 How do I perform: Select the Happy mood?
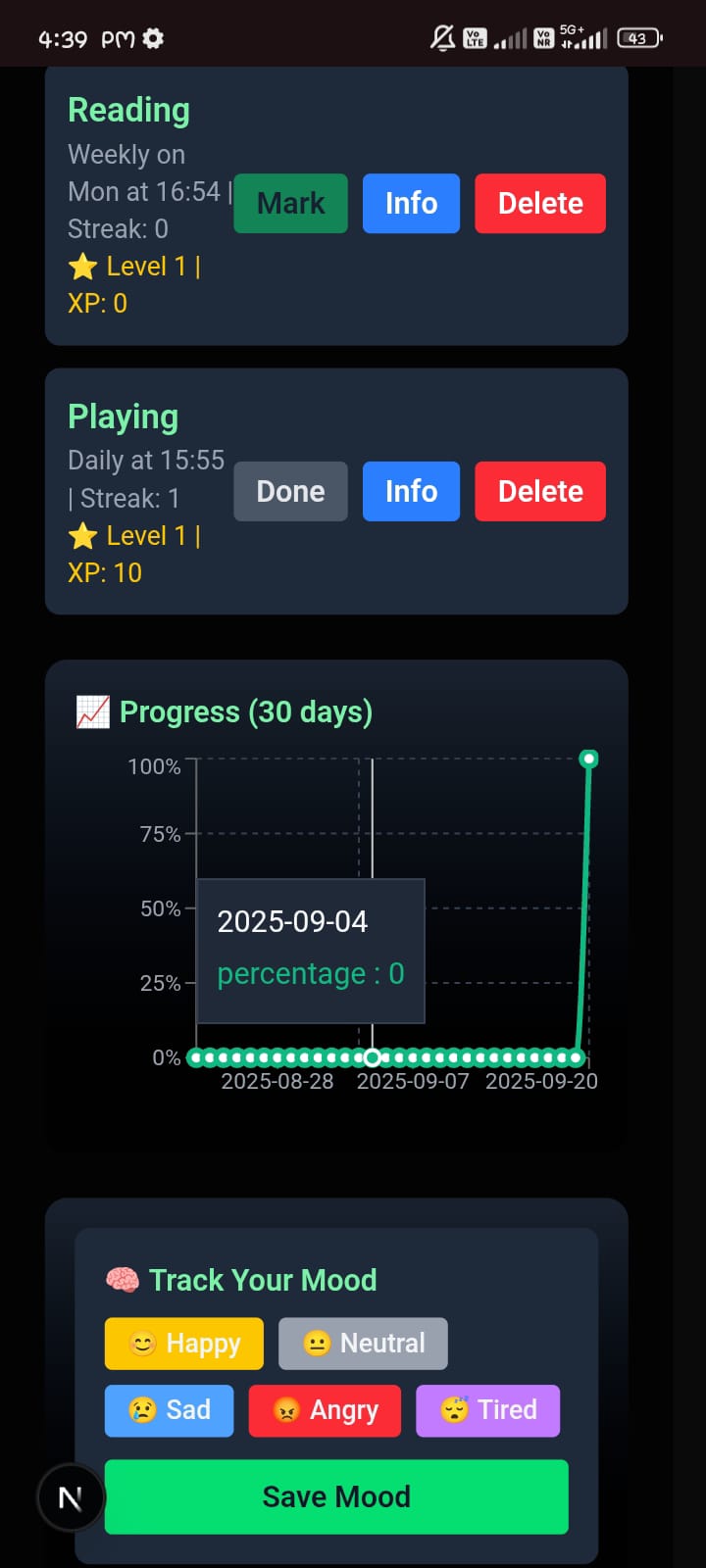(x=184, y=1343)
